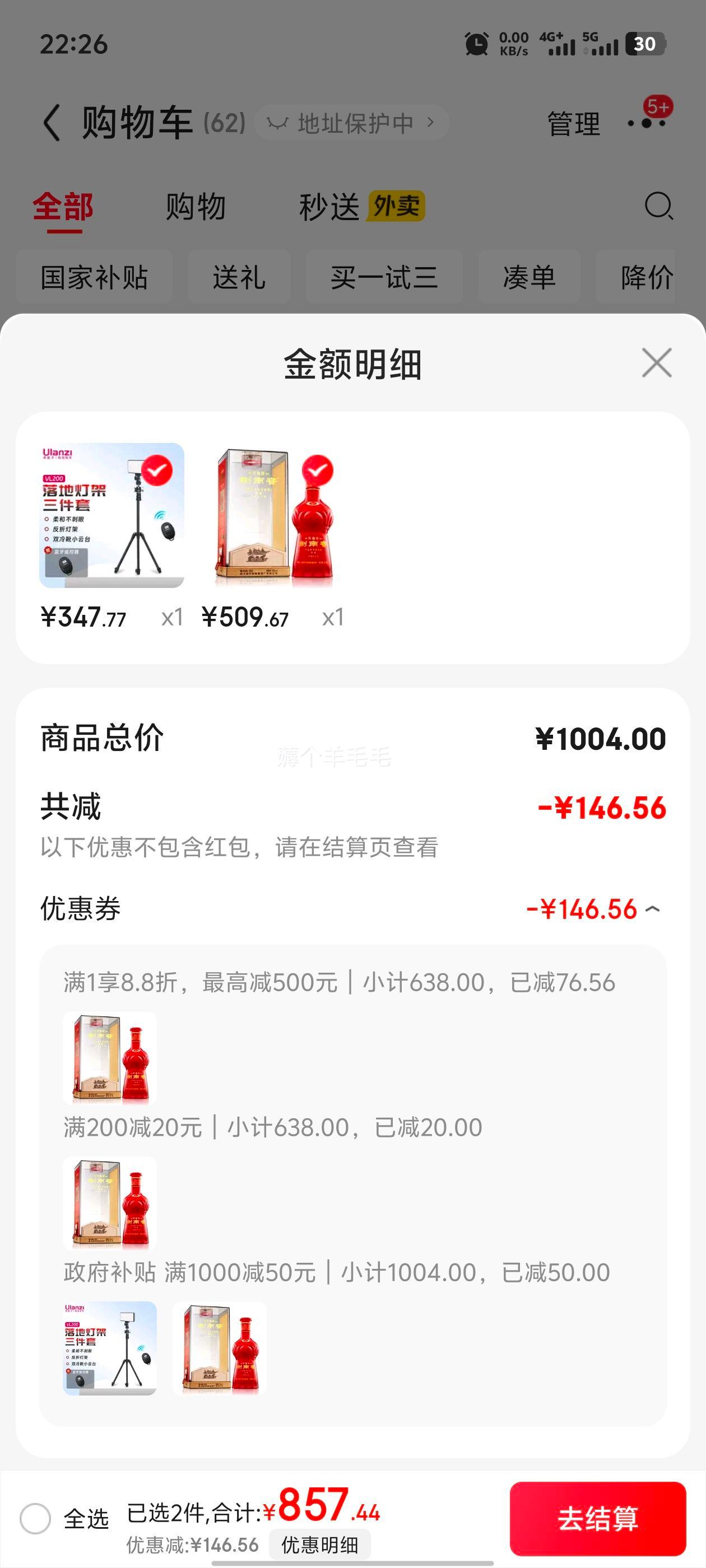Image resolution: width=706 pixels, height=1568 pixels.
Task: Toggle the 全选 select-all circle
Action: (x=35, y=1519)
